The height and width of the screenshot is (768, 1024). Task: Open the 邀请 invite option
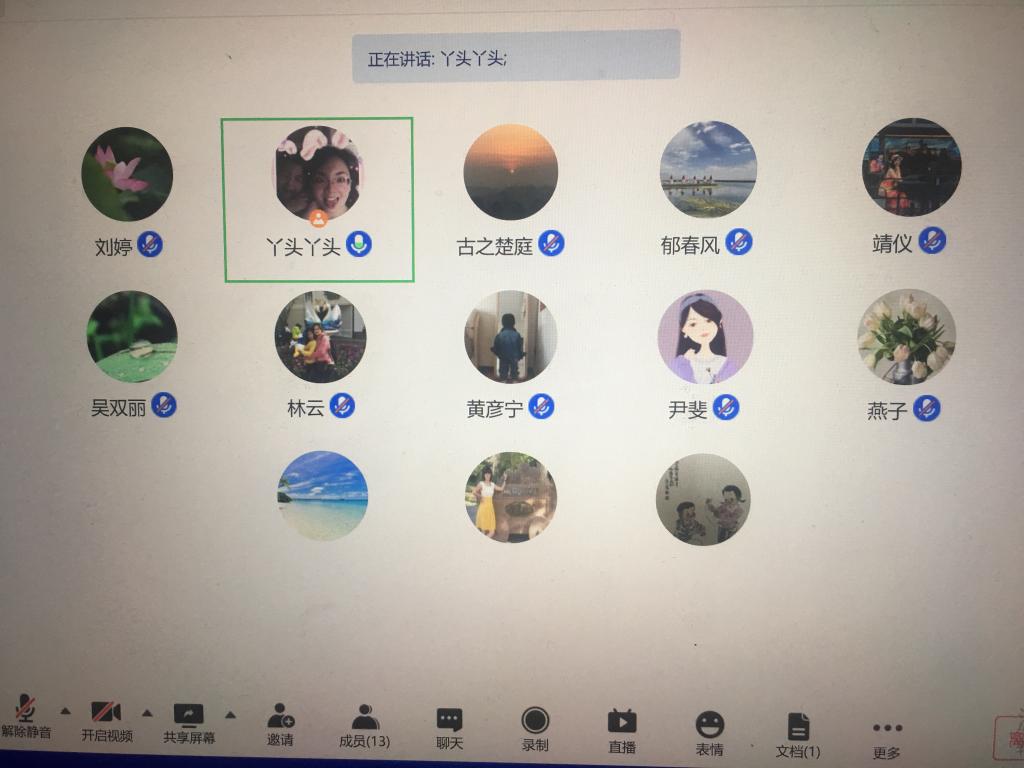click(x=280, y=724)
